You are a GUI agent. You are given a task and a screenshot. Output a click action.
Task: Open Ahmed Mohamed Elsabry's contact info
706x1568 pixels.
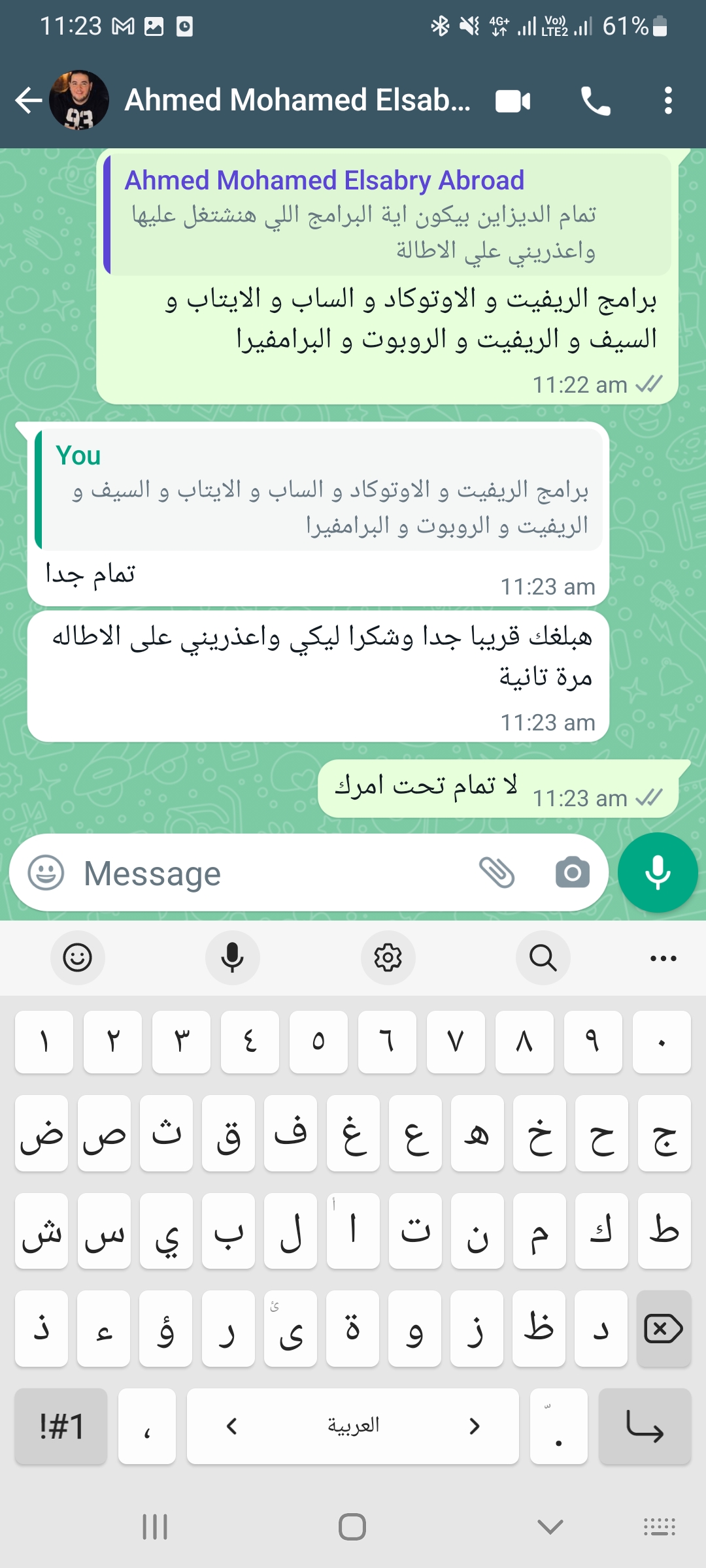(297, 101)
